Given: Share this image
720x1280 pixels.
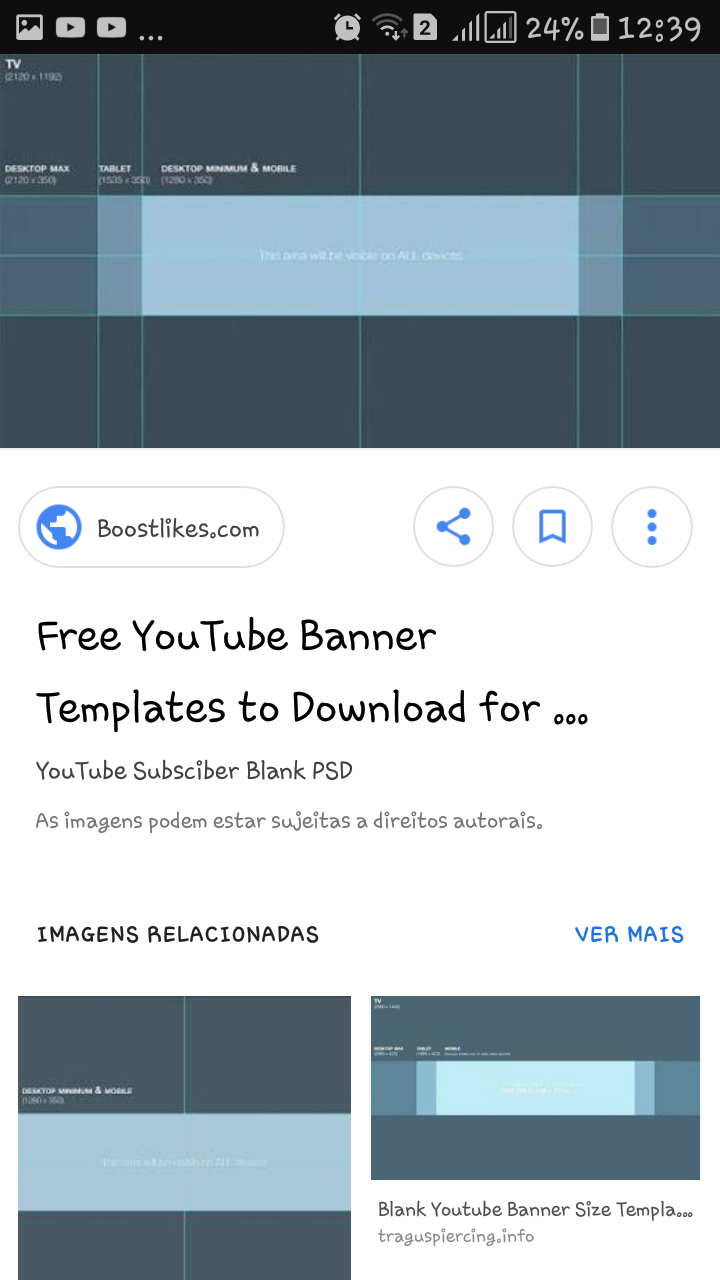Looking at the screenshot, I should pyautogui.click(x=453, y=527).
